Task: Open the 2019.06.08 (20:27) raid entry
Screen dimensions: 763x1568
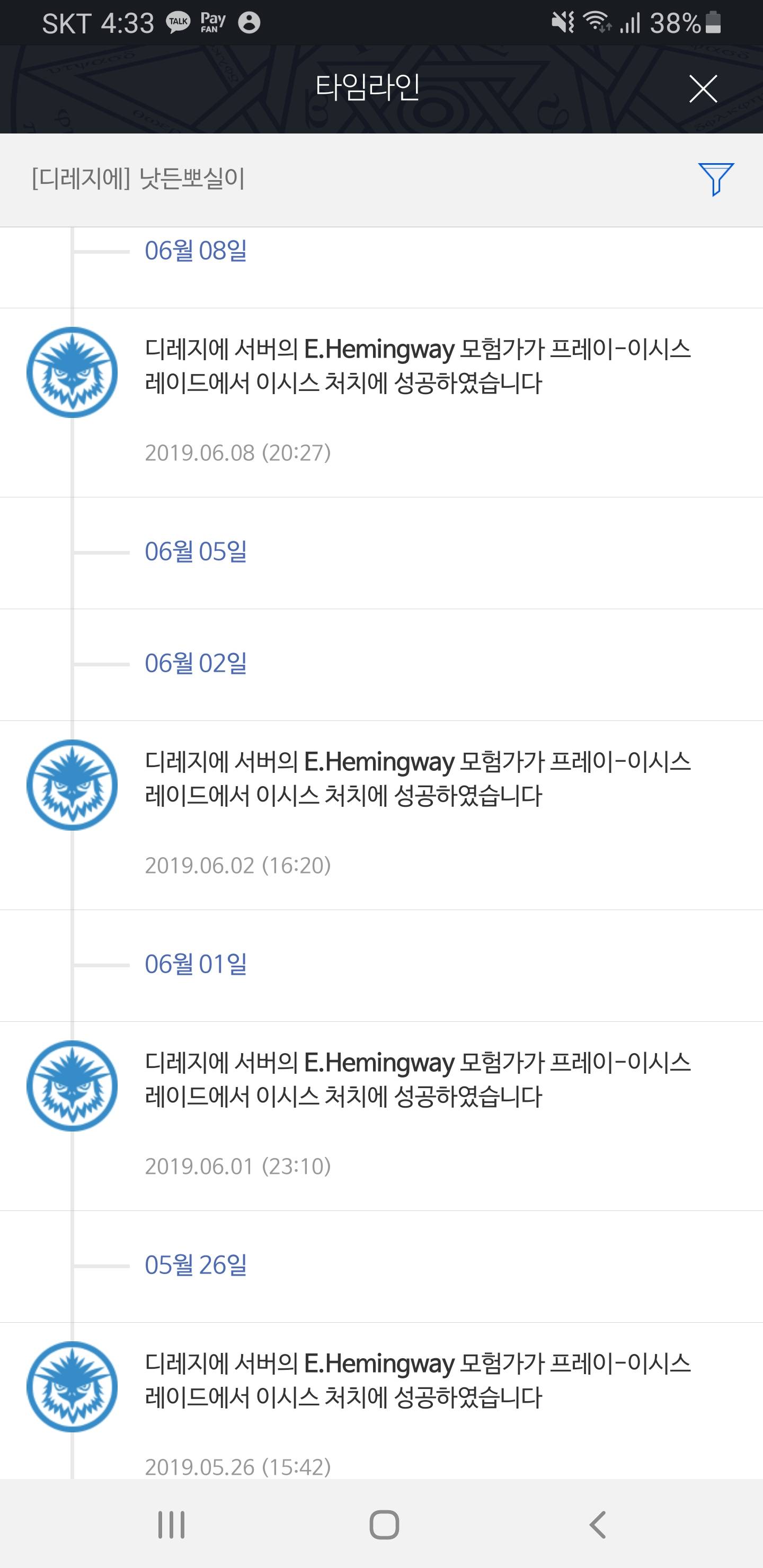Action: (418, 367)
